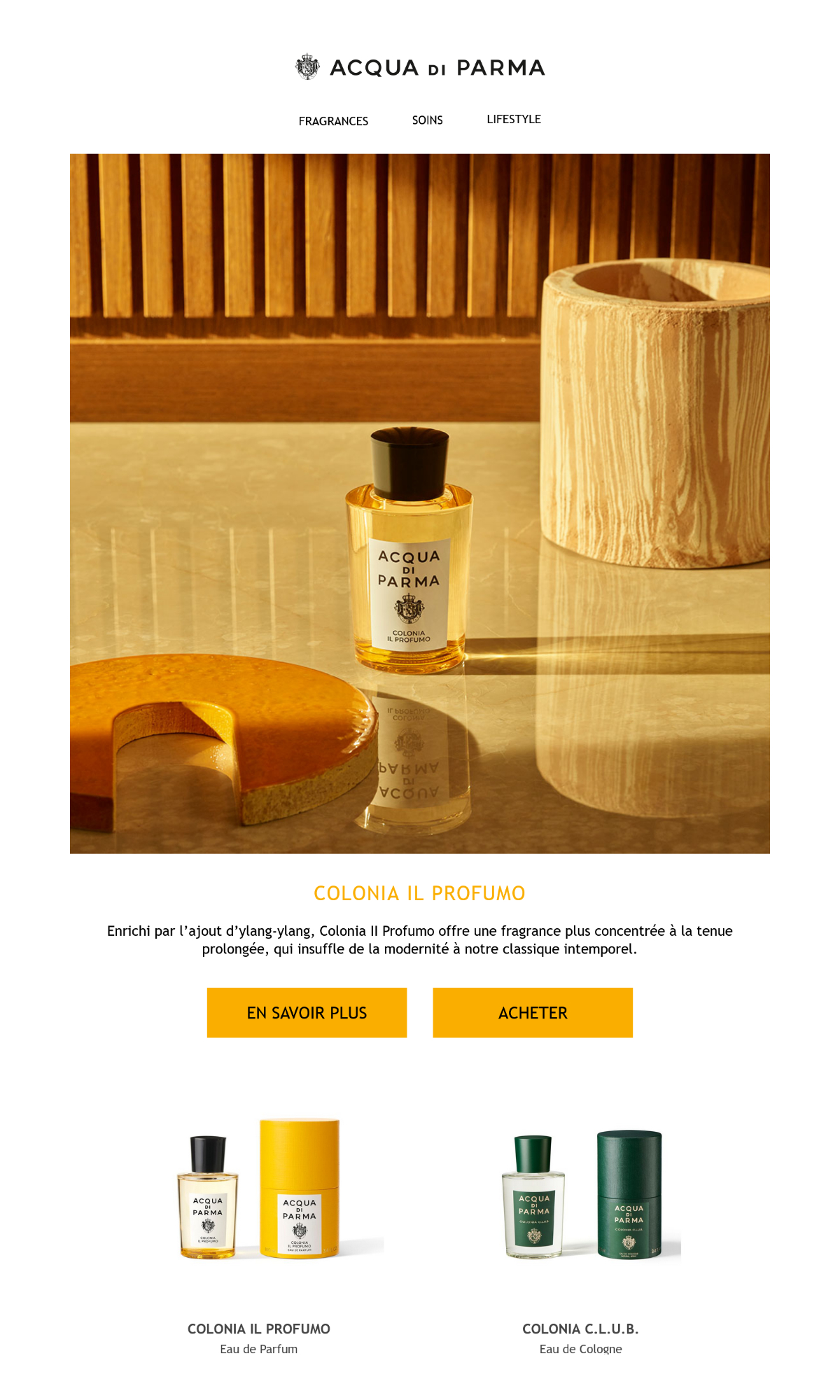Tap the EN SAVOIR PLUS button
The height and width of the screenshot is (1400, 840).
coord(307,1012)
